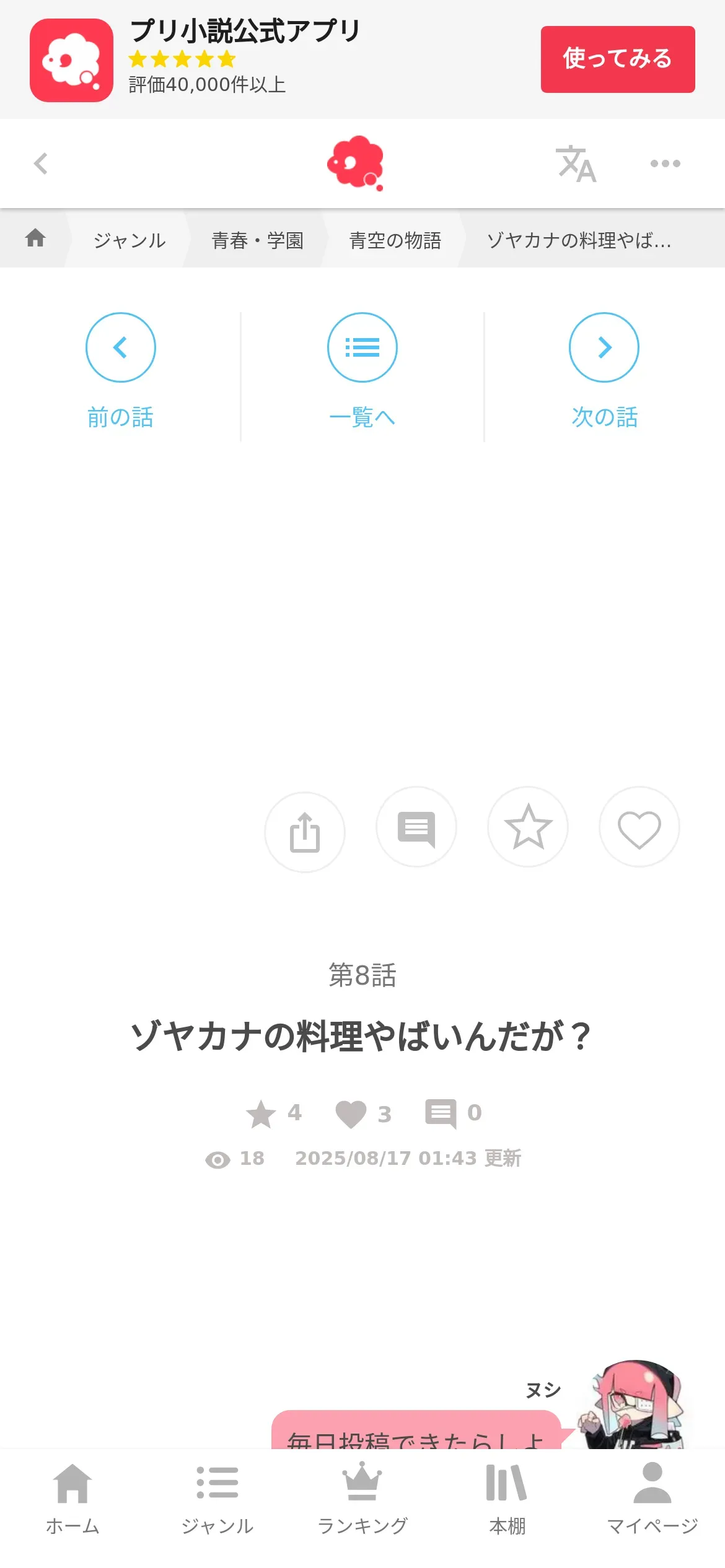
Task: Go back using the header arrow
Action: 41,163
